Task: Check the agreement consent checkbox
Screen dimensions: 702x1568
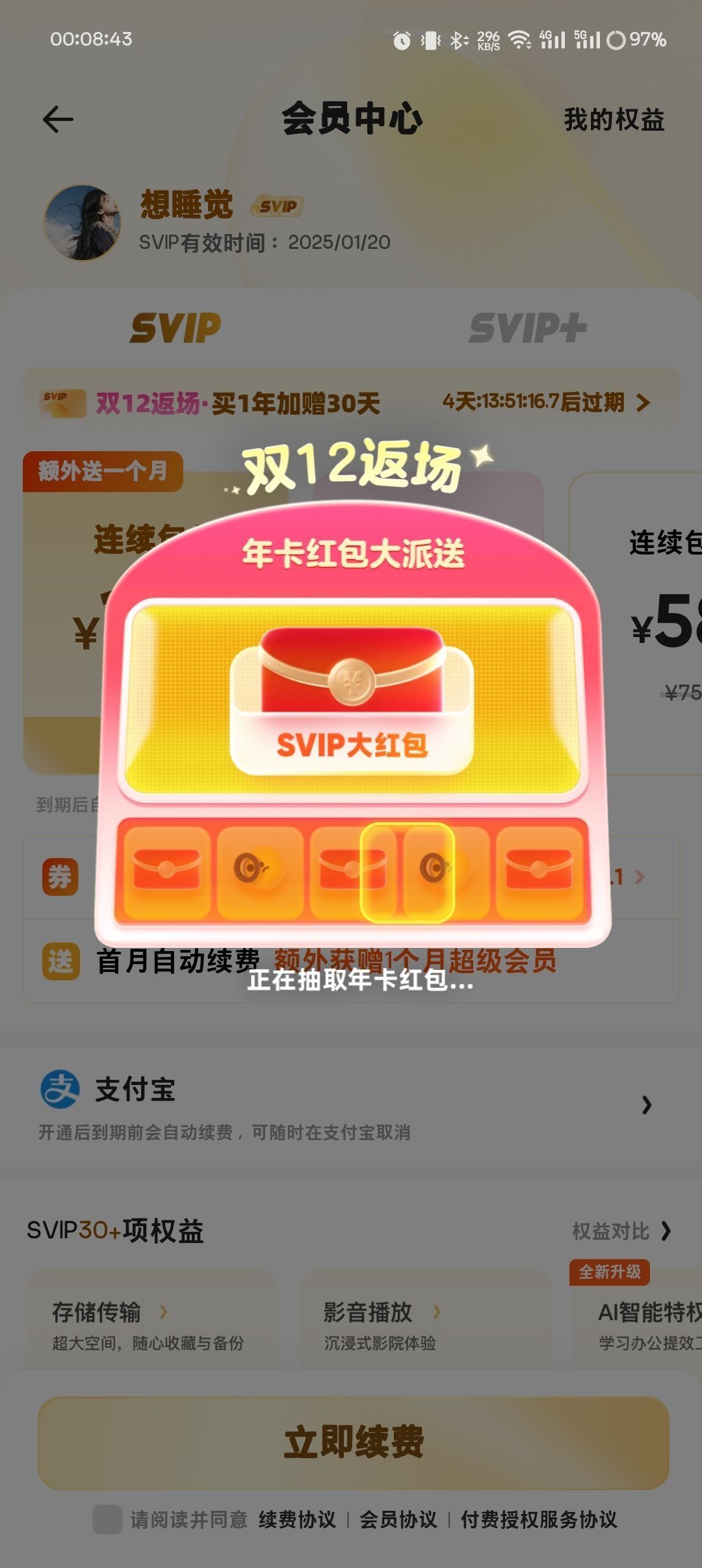Action: [107, 1519]
